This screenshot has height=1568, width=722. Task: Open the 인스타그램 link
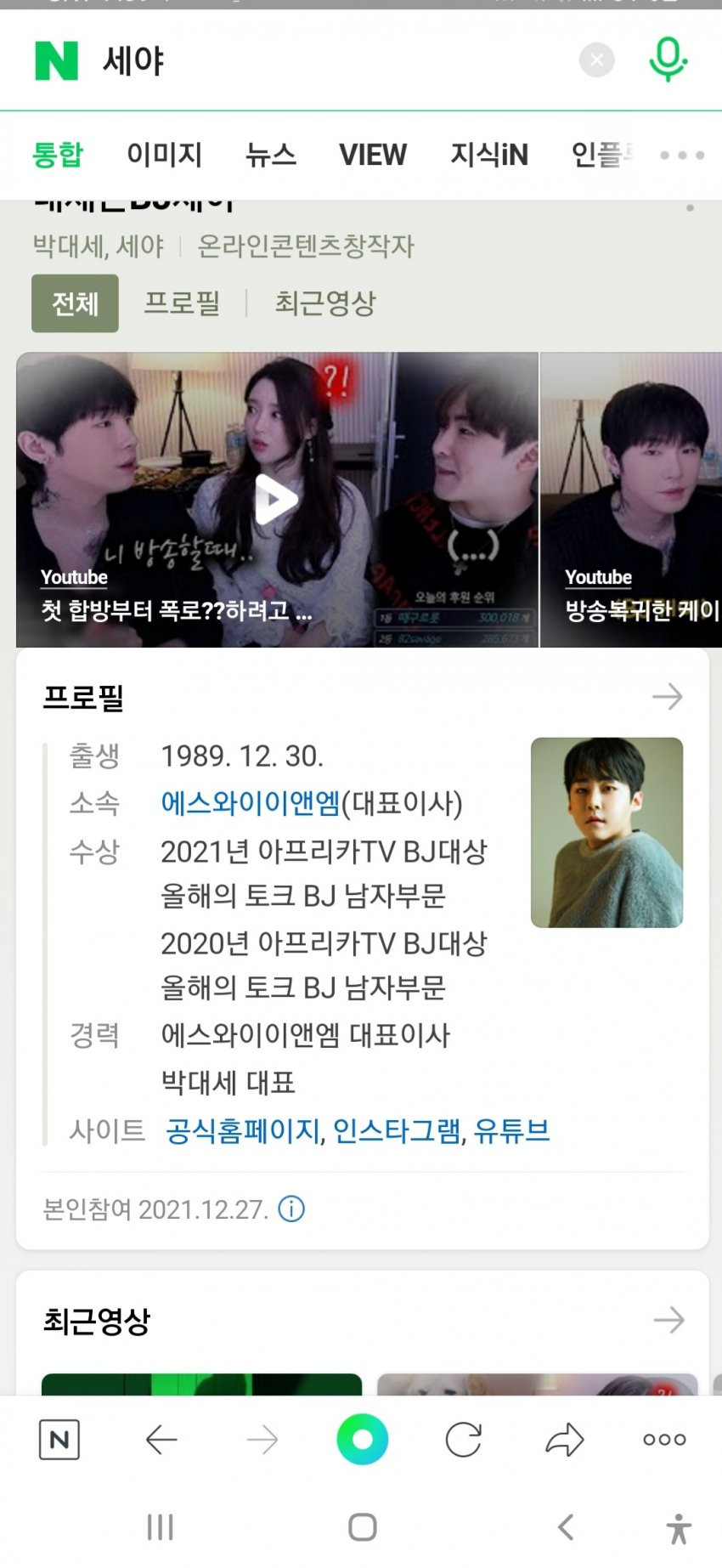pyautogui.click(x=397, y=1131)
